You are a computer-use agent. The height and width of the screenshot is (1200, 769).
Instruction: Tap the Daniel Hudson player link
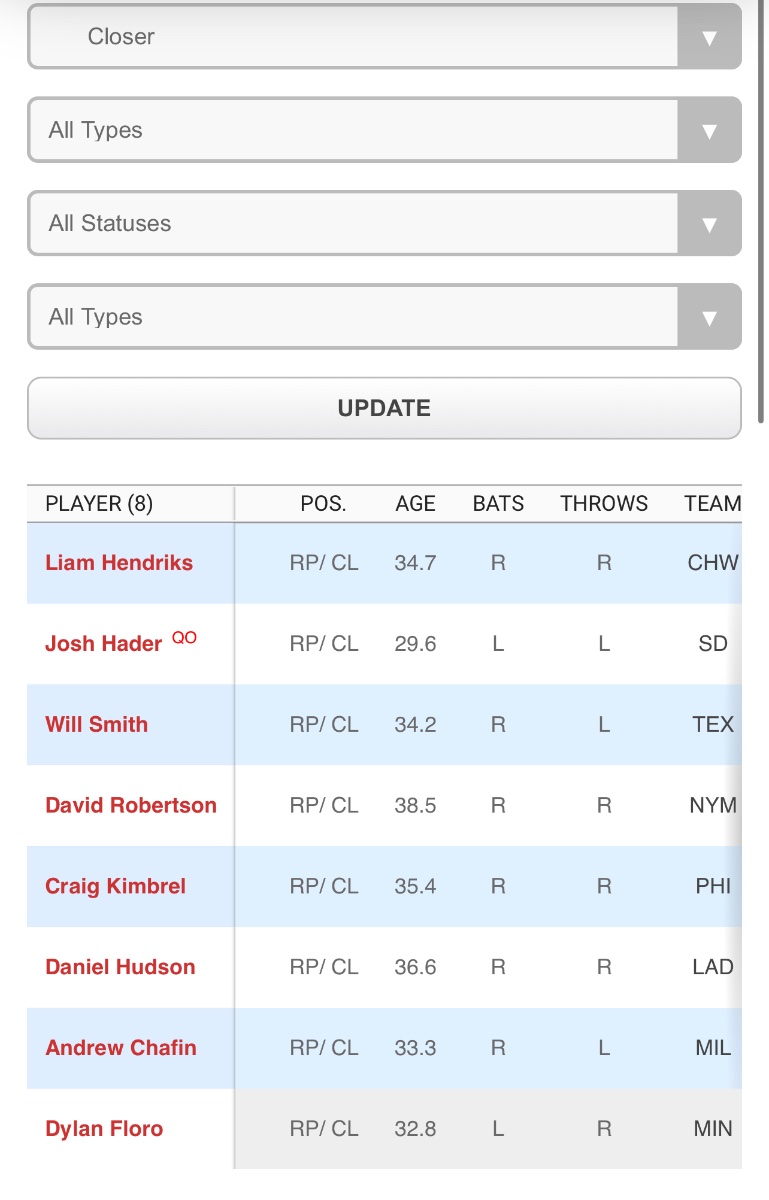point(120,968)
